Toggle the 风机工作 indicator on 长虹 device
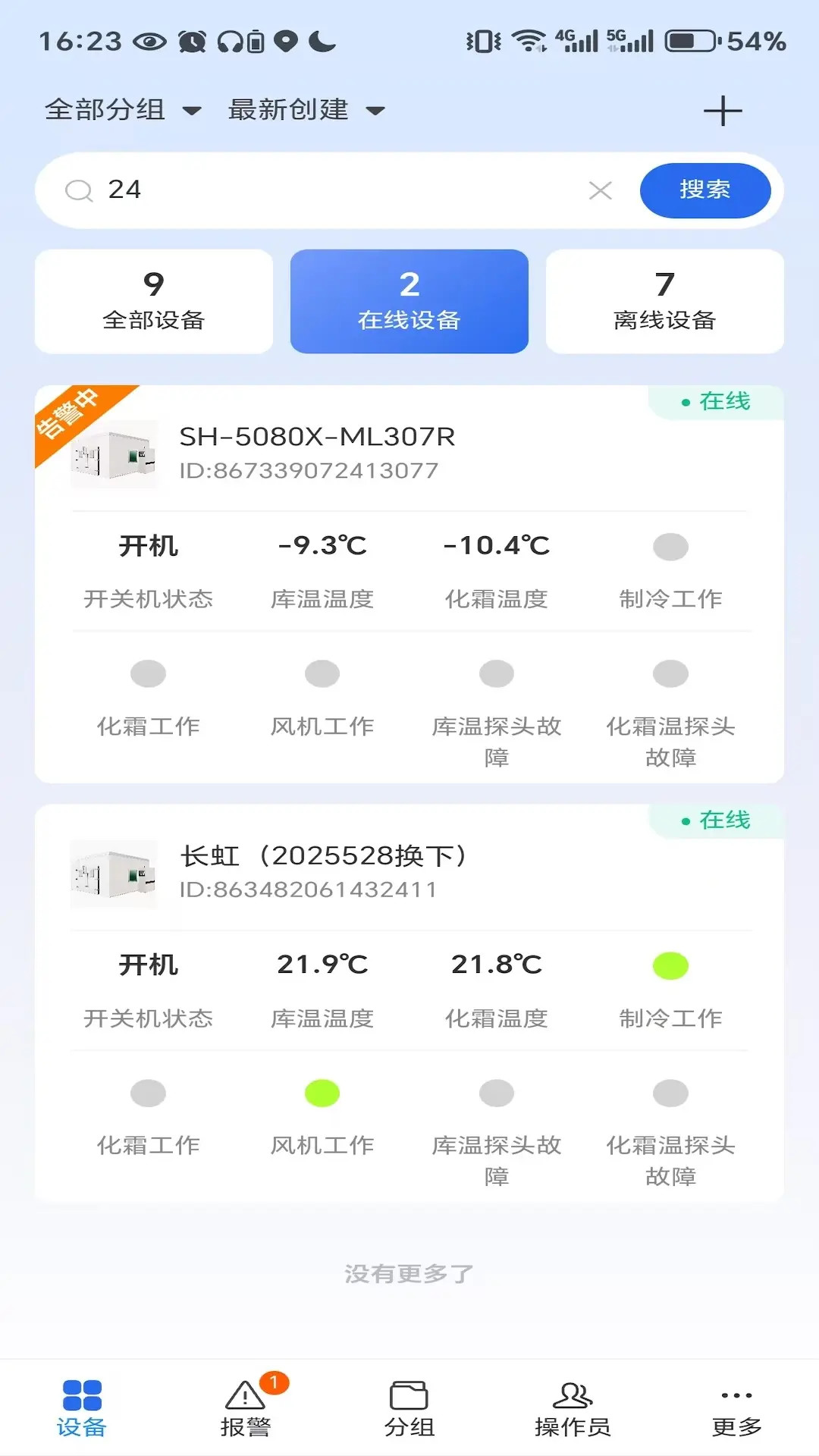Image resolution: width=819 pixels, height=1456 pixels. click(x=322, y=1093)
